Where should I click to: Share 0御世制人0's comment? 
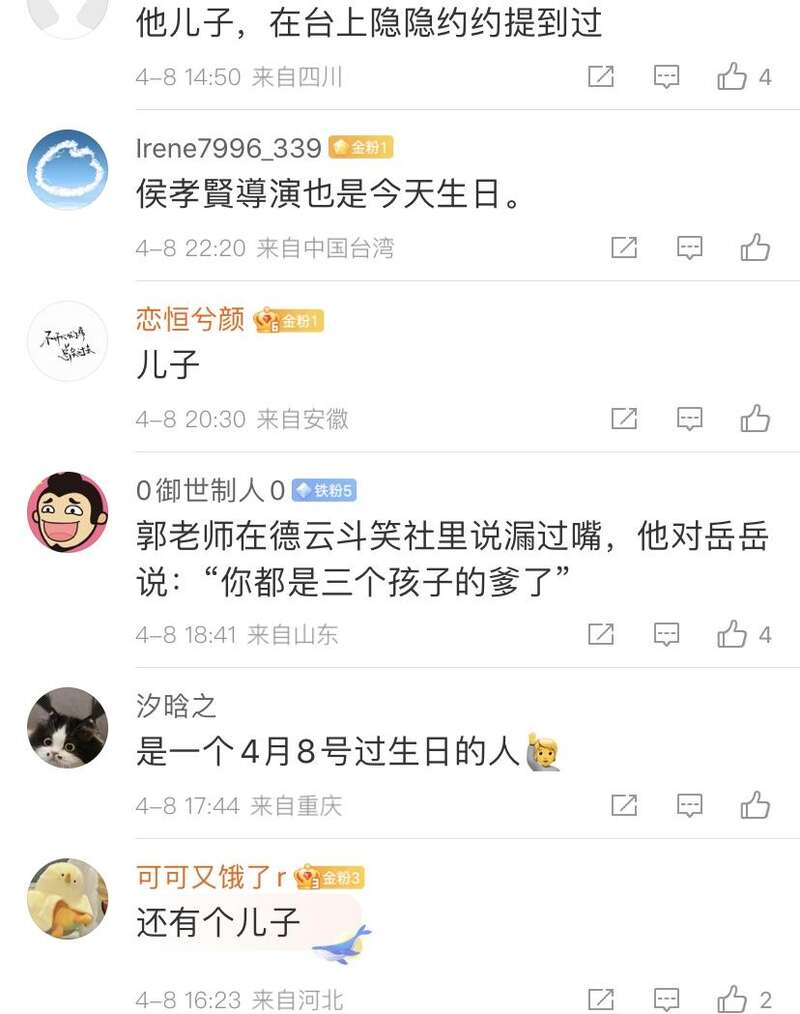coord(601,634)
